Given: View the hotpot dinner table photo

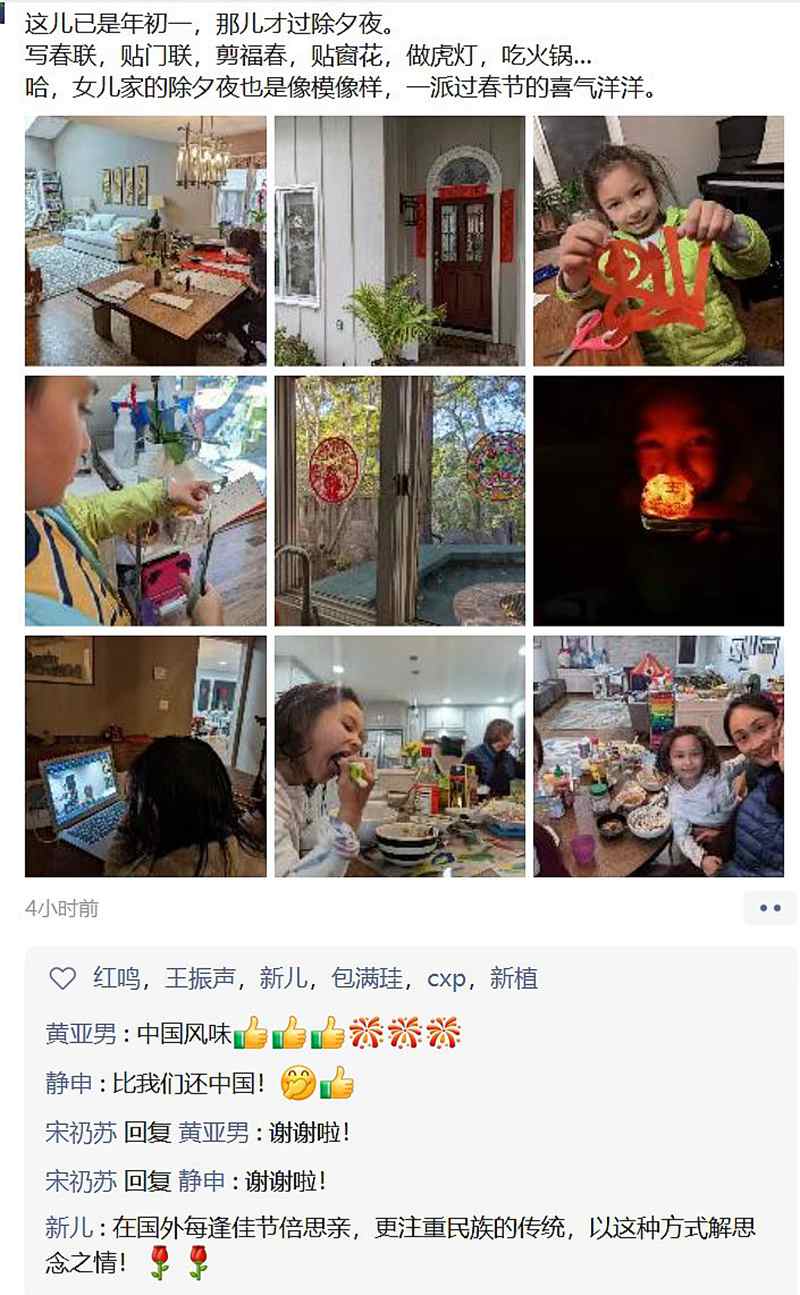Looking at the screenshot, I should 658,756.
